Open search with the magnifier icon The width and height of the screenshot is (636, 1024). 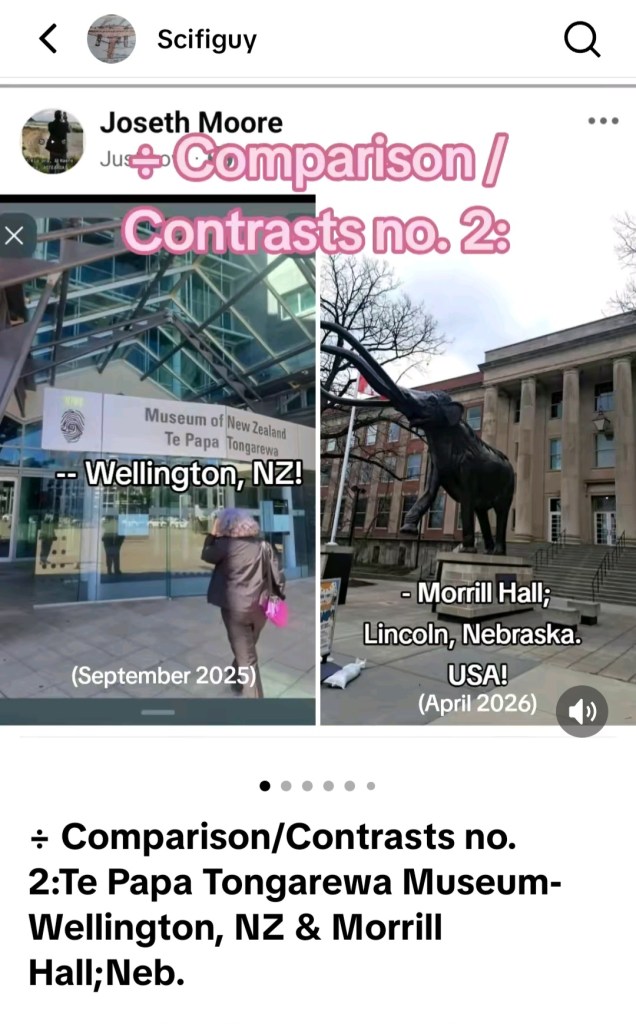pyautogui.click(x=582, y=40)
